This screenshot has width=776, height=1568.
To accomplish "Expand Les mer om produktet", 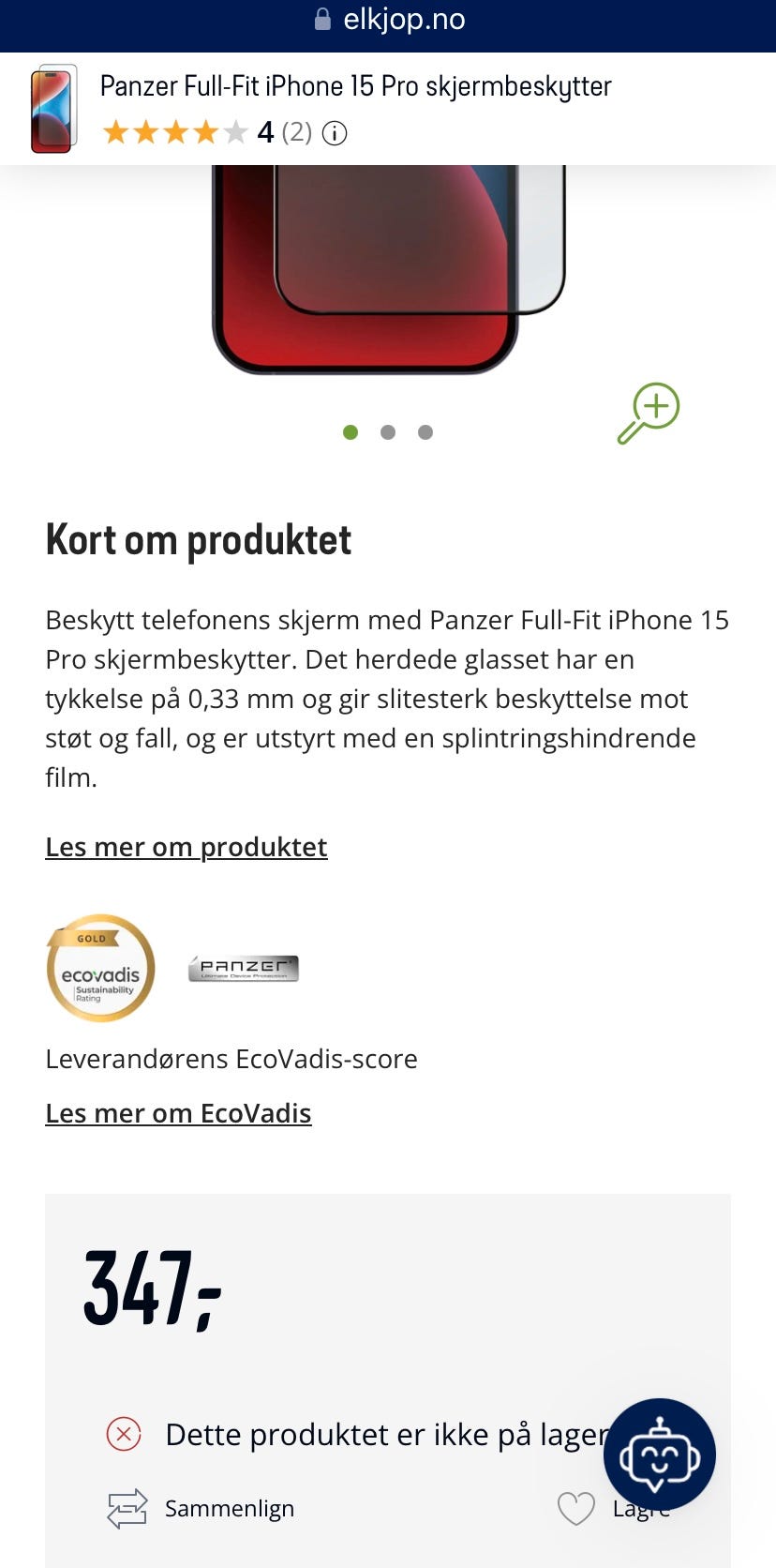I will (x=186, y=846).
